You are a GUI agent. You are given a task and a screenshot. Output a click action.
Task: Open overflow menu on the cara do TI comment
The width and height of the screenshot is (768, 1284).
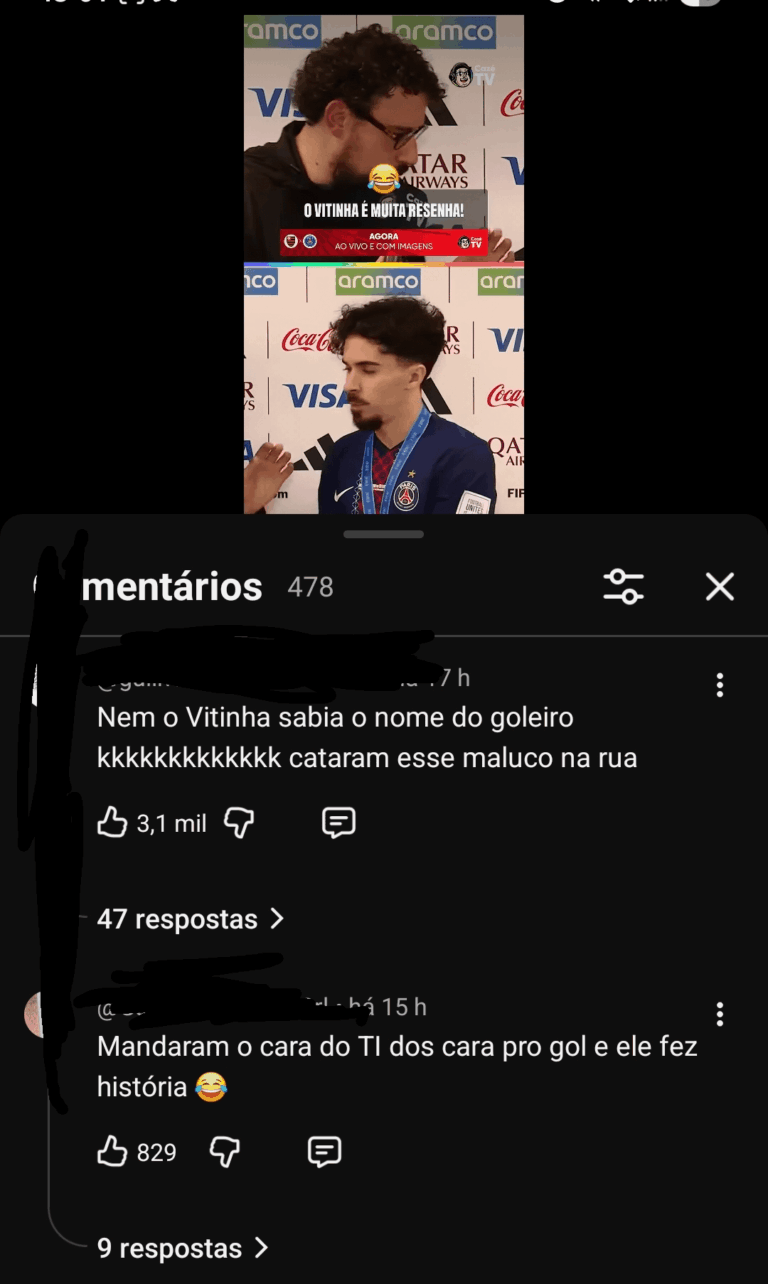(x=720, y=1015)
